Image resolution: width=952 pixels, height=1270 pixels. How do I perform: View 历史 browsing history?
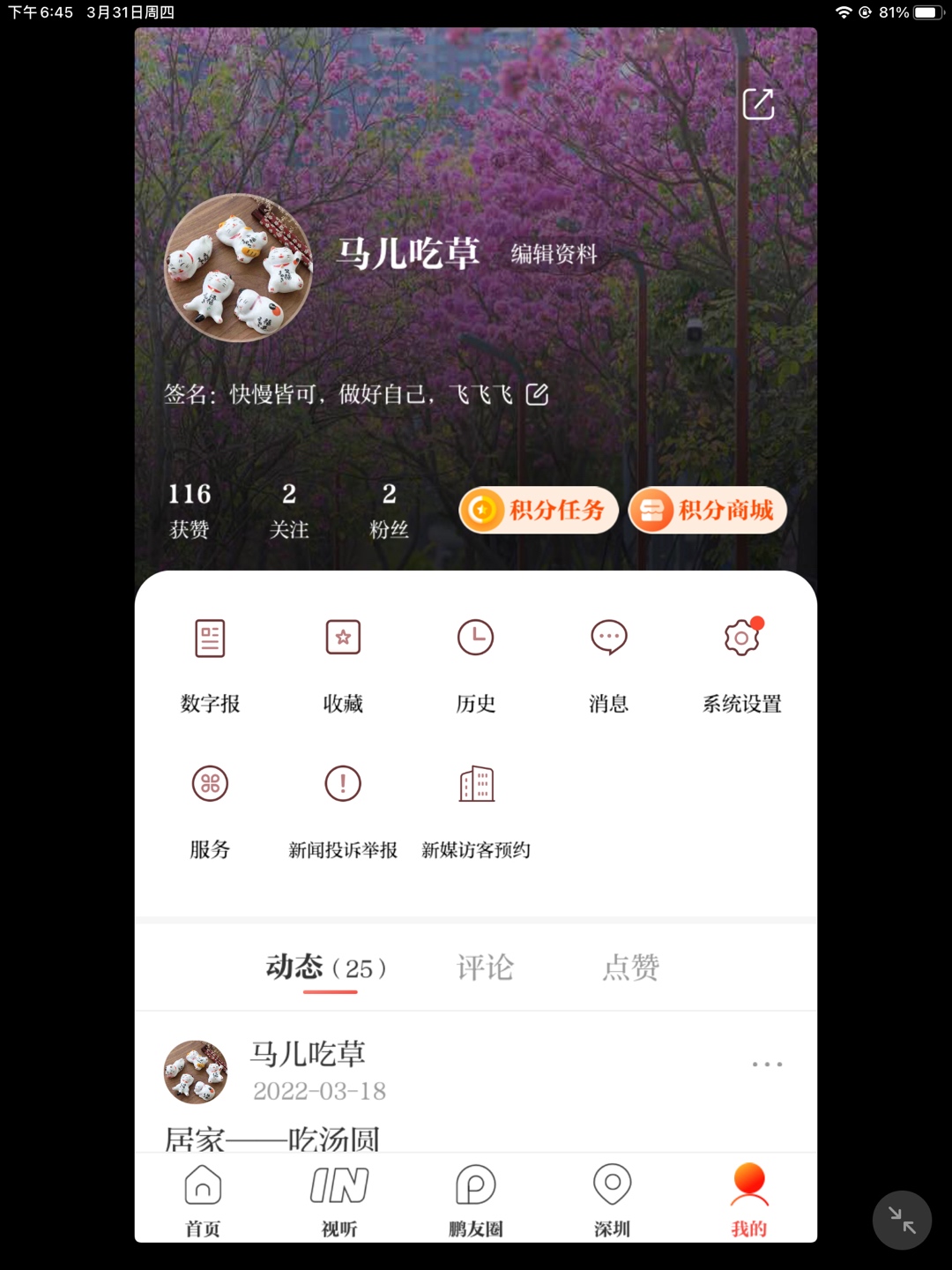(x=476, y=661)
